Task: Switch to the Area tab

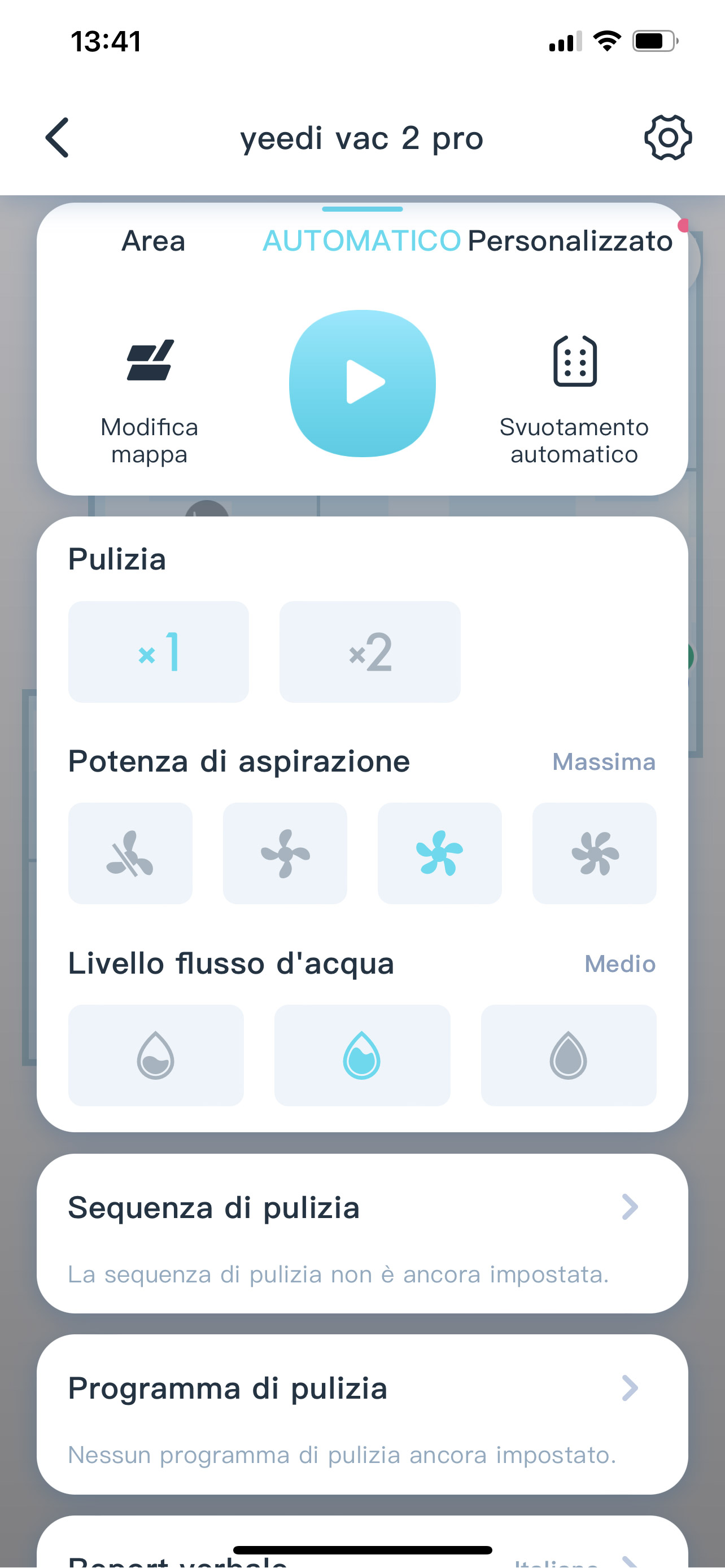Action: click(x=153, y=241)
